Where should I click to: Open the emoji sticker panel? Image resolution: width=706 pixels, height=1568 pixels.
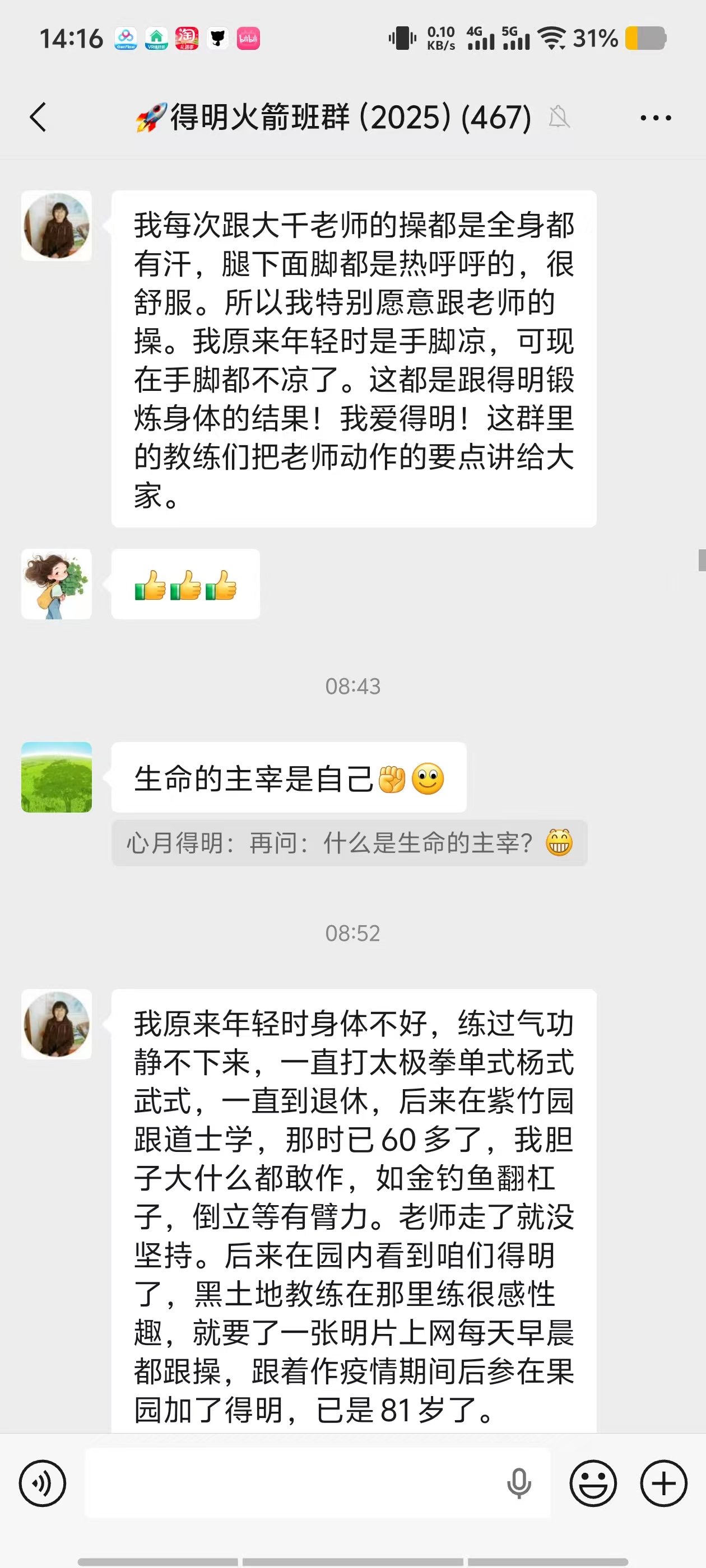pos(593,1483)
